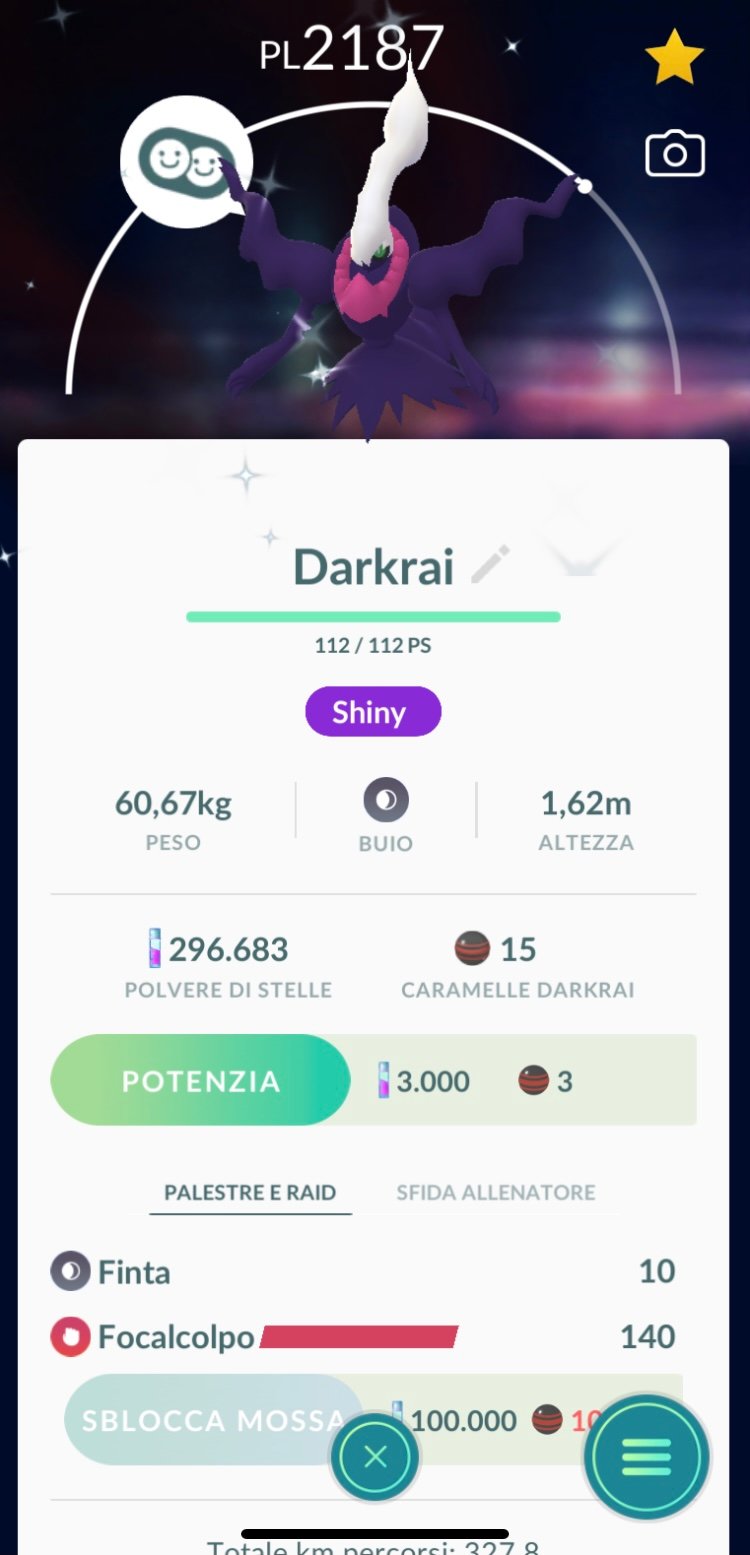Edit Darkrai's nickname with the pencil
This screenshot has width=750, height=1555.
click(x=491, y=565)
